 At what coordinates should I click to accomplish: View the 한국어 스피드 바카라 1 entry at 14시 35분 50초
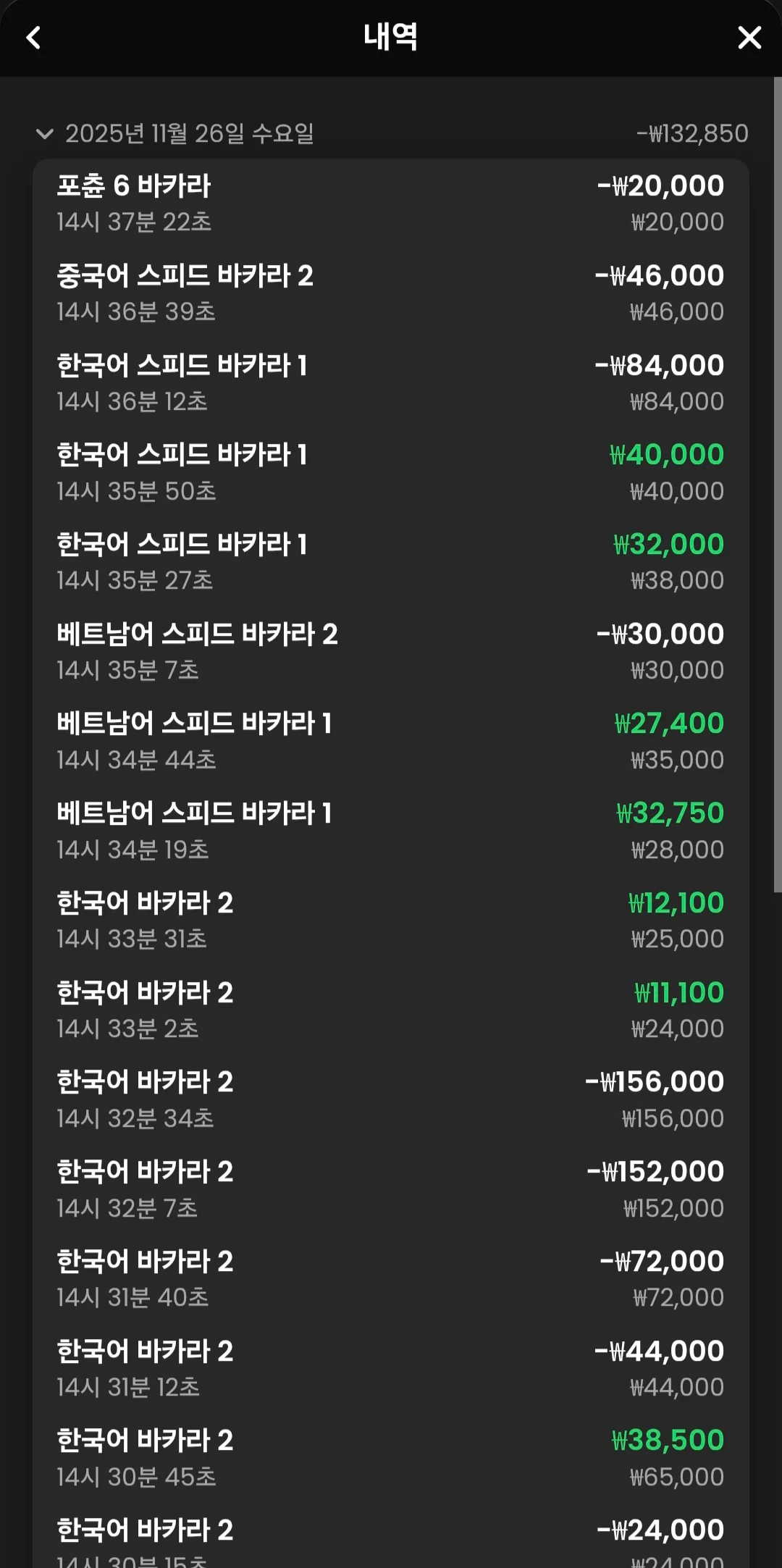[x=391, y=472]
